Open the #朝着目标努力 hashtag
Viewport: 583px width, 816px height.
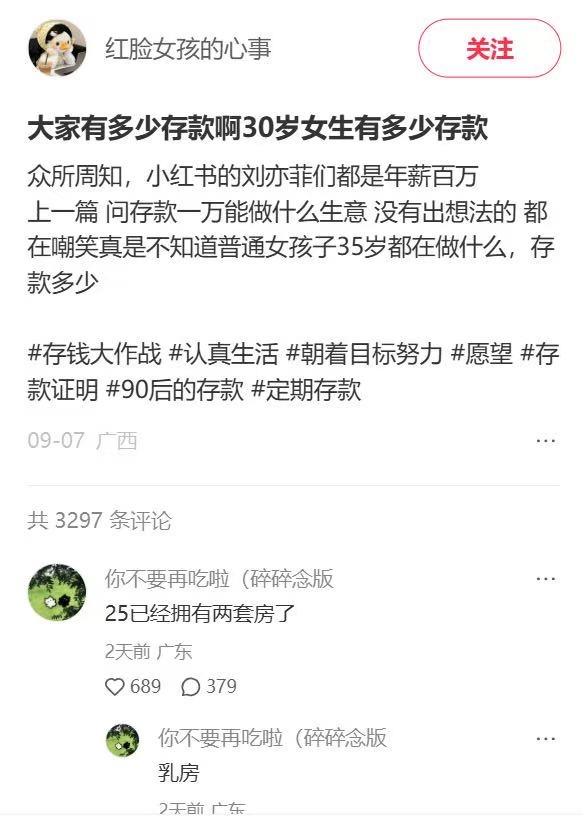[x=364, y=353]
